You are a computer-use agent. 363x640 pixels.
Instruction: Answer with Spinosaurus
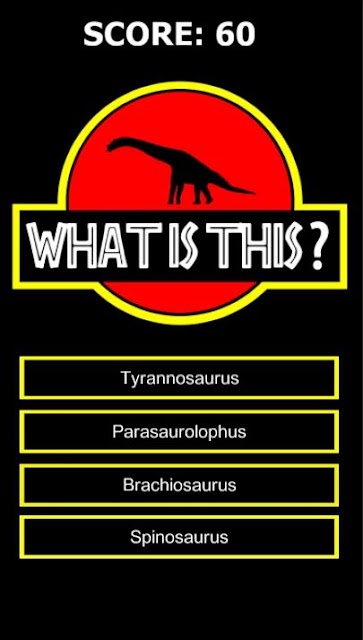click(179, 537)
